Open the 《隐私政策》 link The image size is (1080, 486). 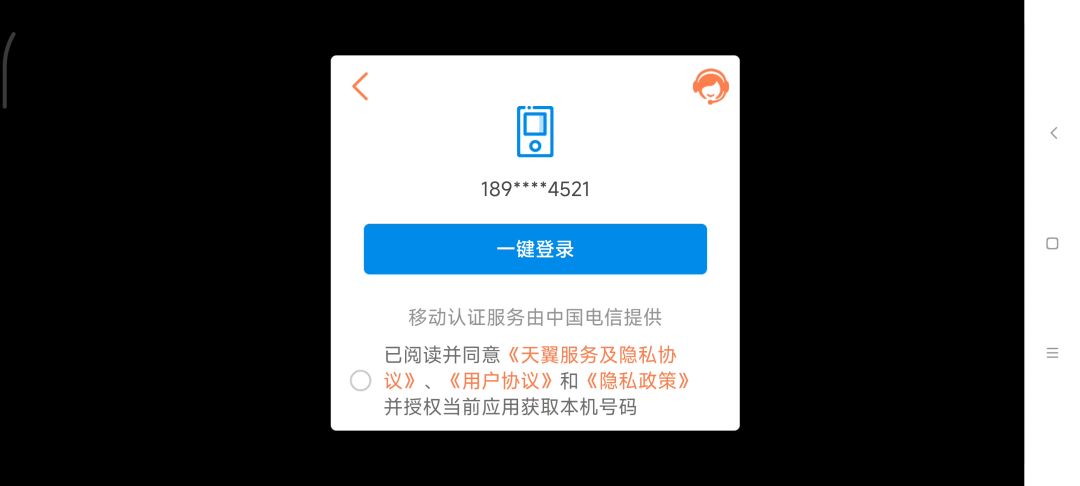639,381
